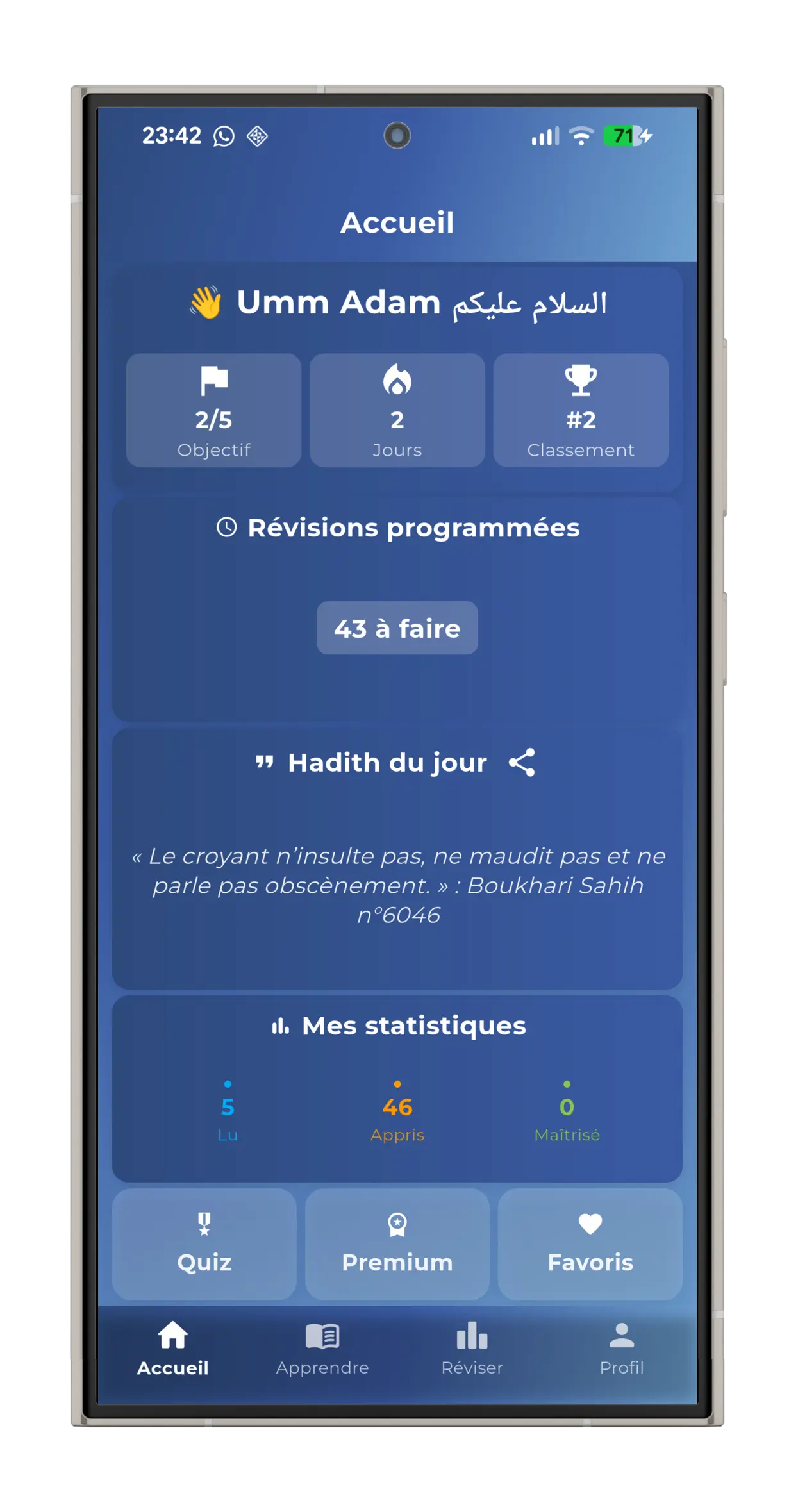Open the Quiz section

click(203, 1243)
